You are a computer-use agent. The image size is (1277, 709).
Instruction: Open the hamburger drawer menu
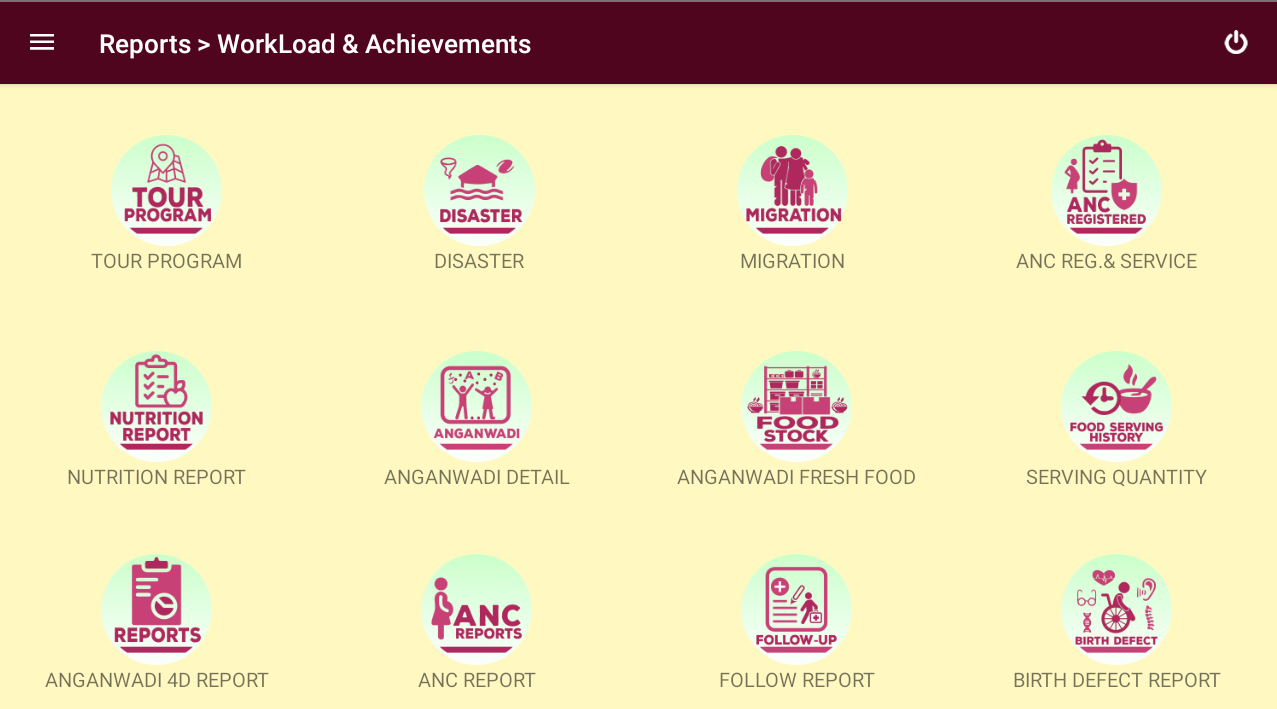click(42, 42)
